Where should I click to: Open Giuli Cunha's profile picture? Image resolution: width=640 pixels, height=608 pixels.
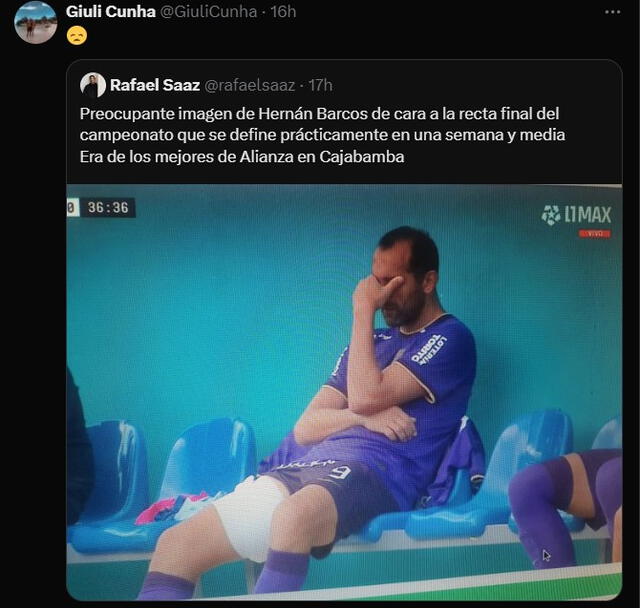pos(36,23)
